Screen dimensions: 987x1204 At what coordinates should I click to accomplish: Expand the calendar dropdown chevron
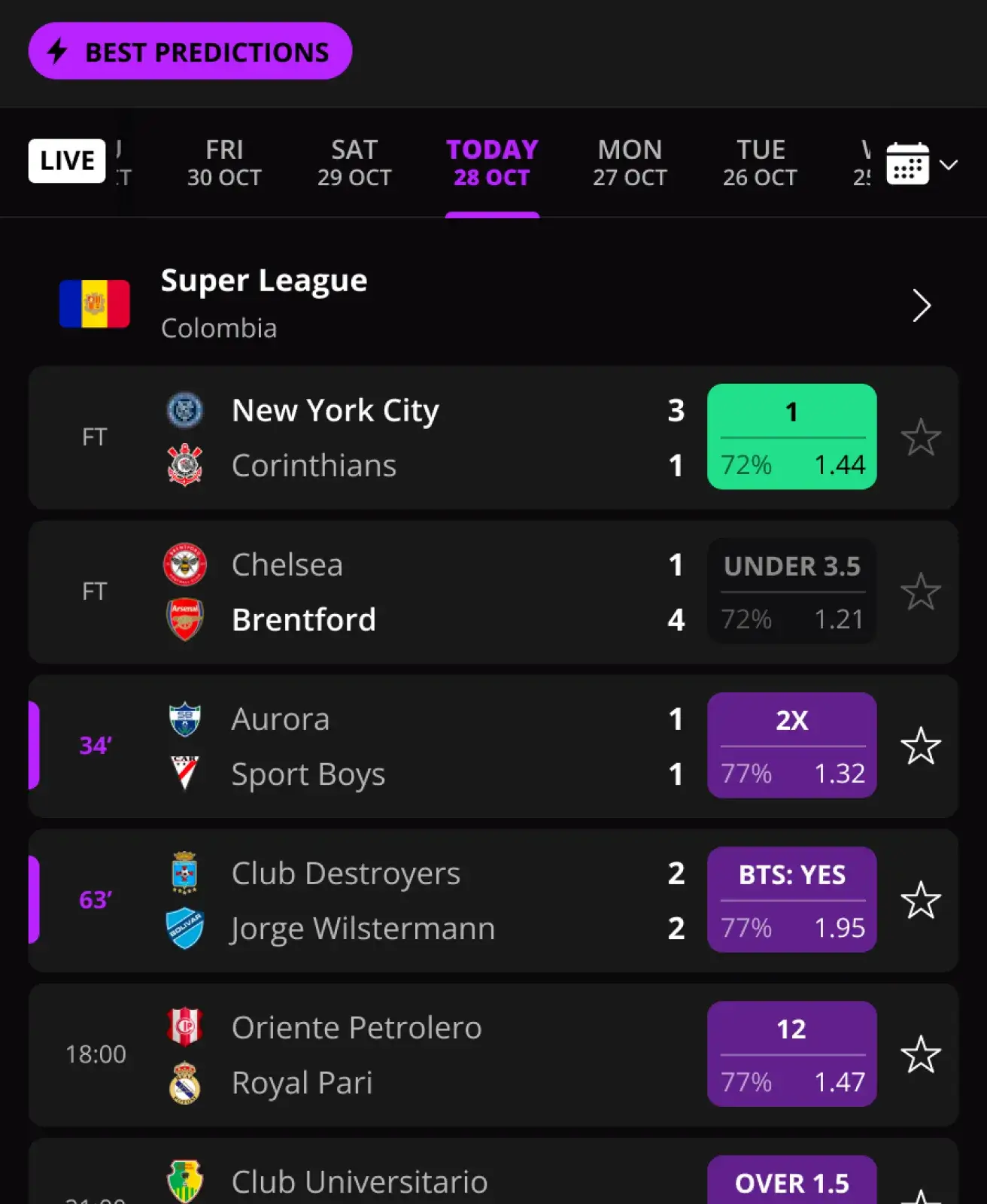pyautogui.click(x=949, y=164)
